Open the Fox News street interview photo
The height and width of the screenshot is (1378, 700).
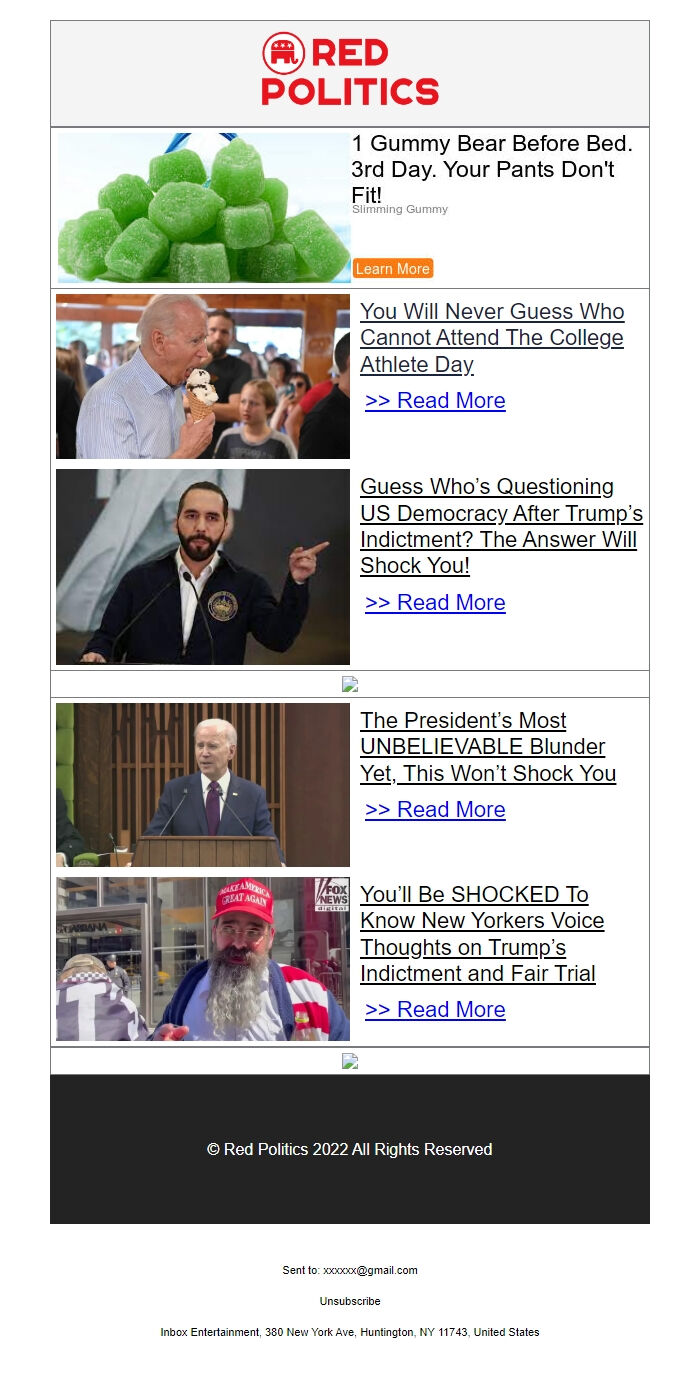(203, 959)
